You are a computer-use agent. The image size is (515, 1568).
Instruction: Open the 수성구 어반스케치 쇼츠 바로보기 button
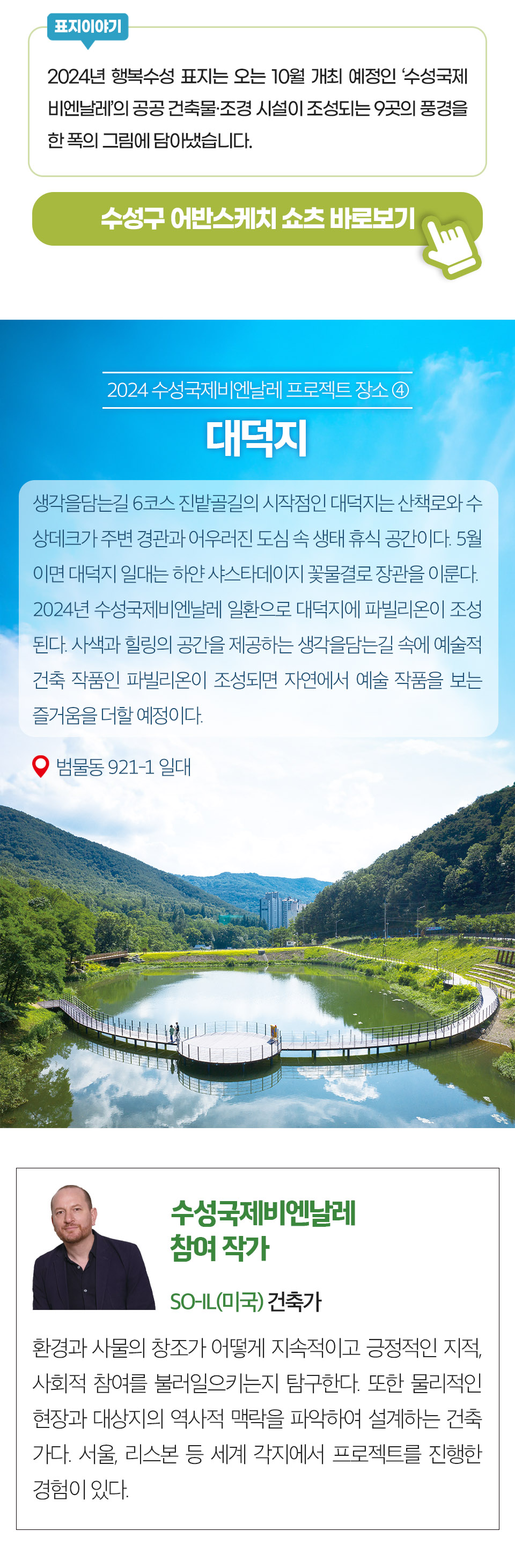(257, 219)
